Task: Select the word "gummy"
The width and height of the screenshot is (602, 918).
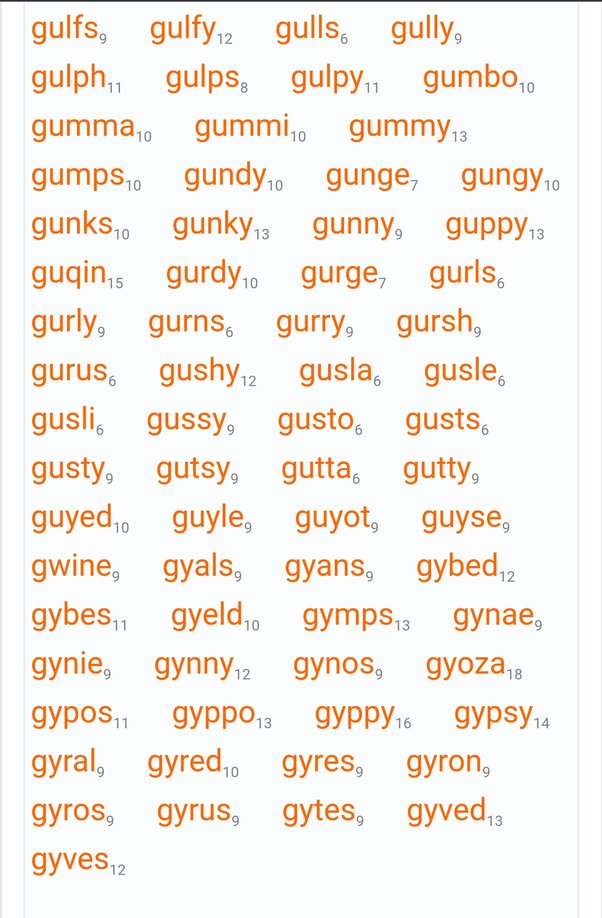Action: pyautogui.click(x=399, y=128)
